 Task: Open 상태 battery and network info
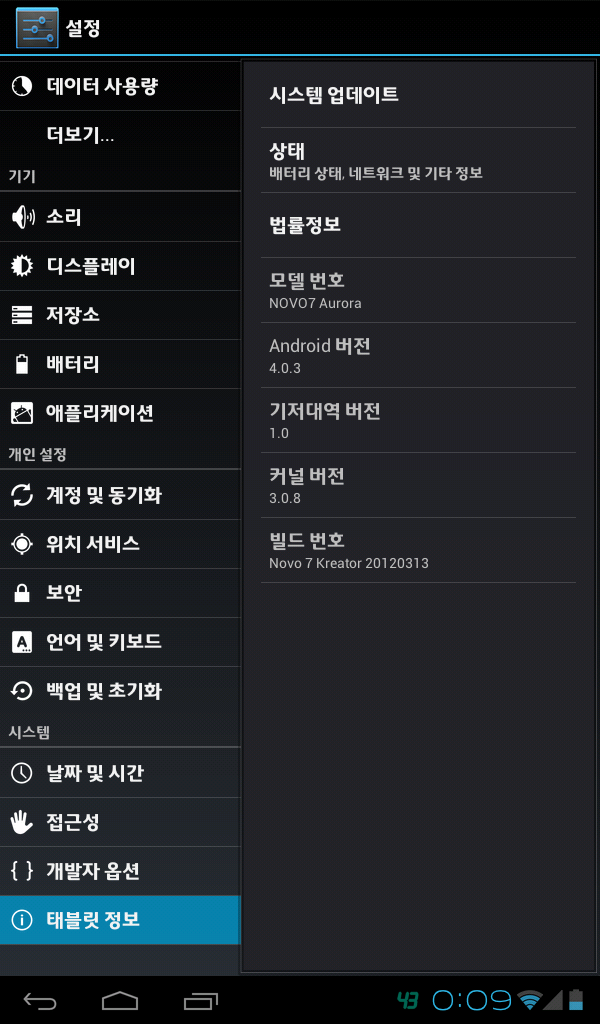tap(418, 160)
